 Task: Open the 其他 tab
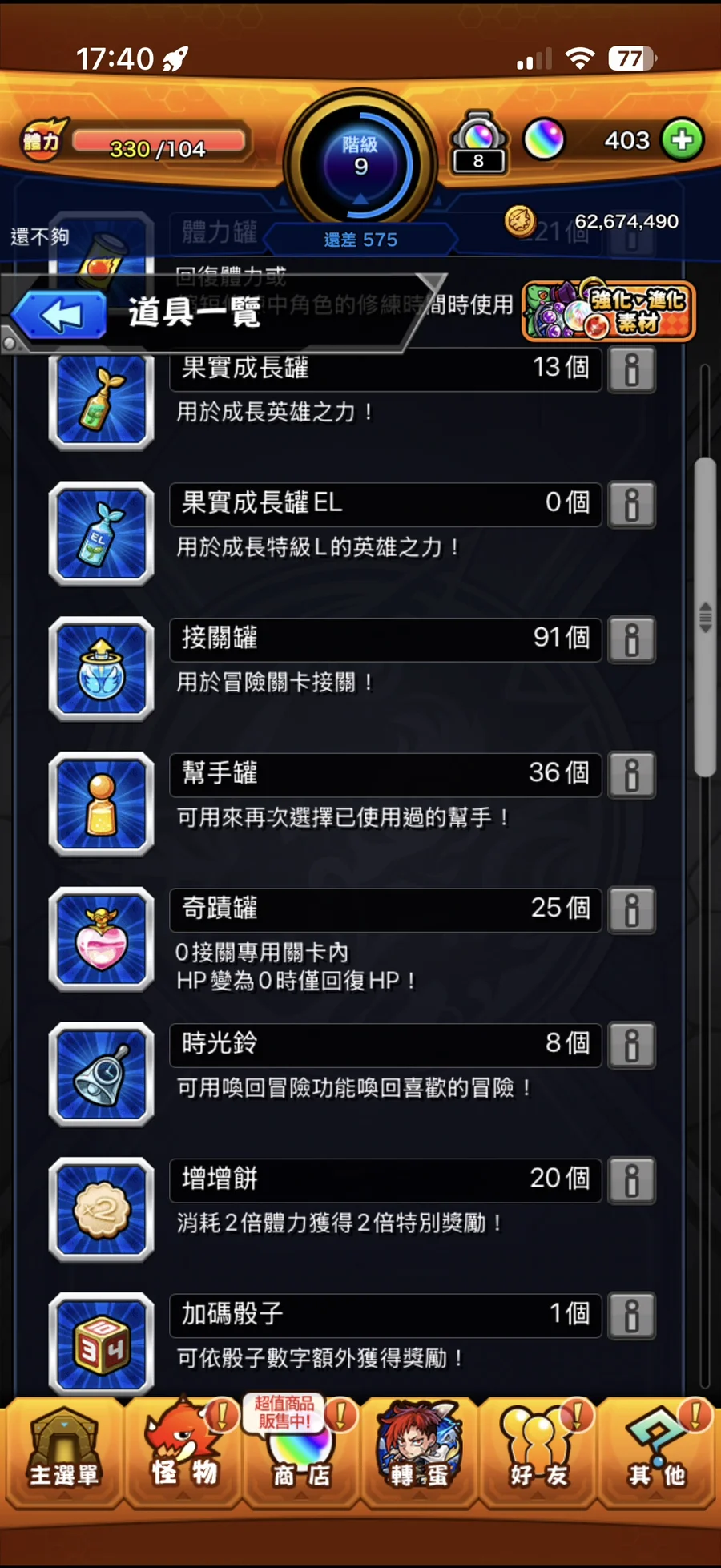(657, 1452)
